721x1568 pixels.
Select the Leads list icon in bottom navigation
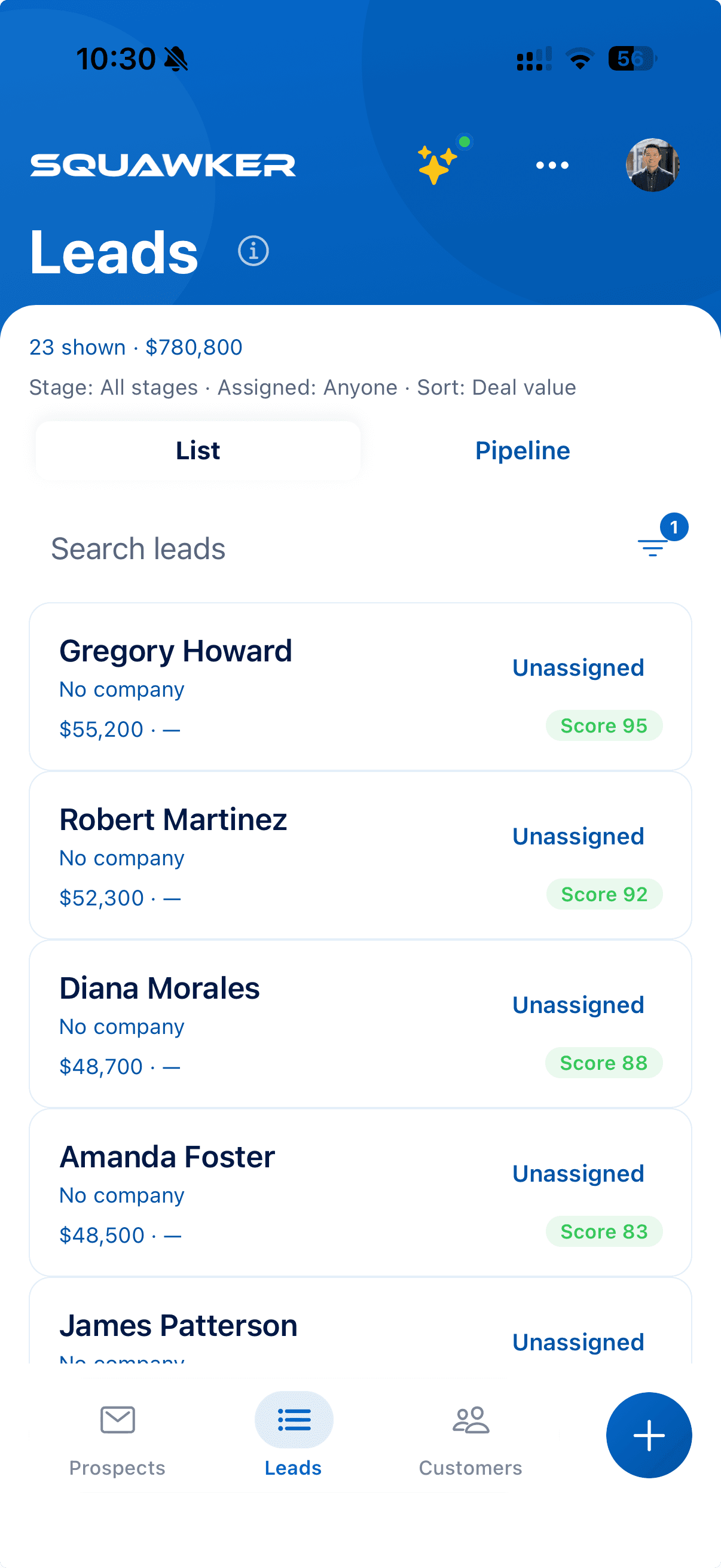pyautogui.click(x=294, y=1421)
